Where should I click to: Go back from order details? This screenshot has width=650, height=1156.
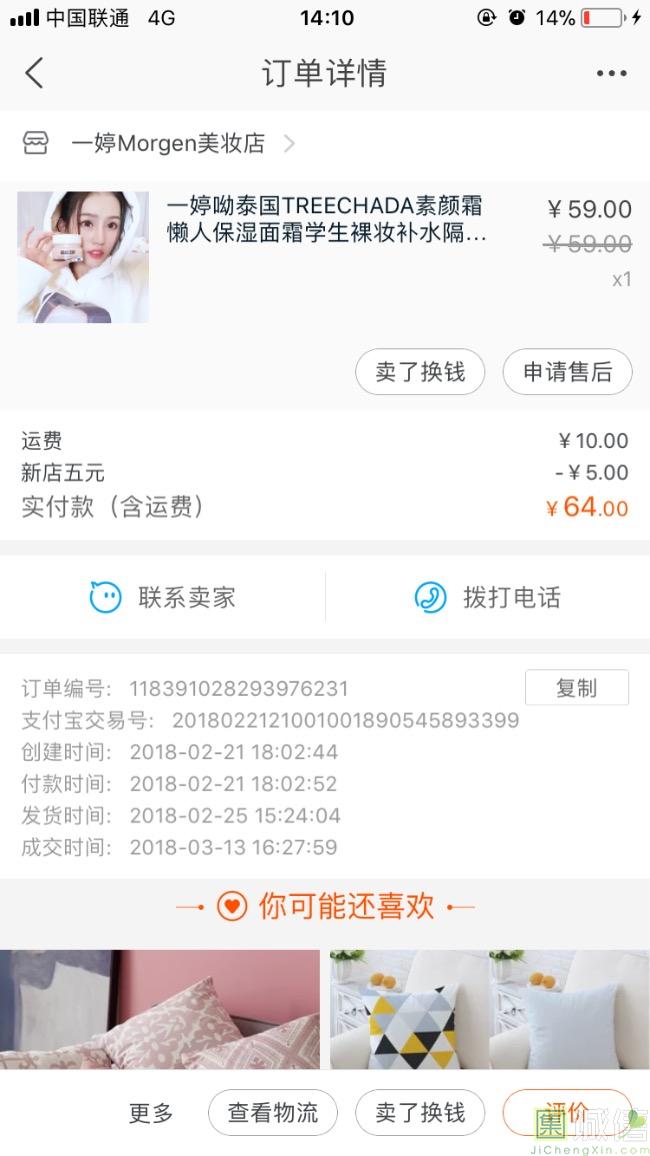coord(35,73)
